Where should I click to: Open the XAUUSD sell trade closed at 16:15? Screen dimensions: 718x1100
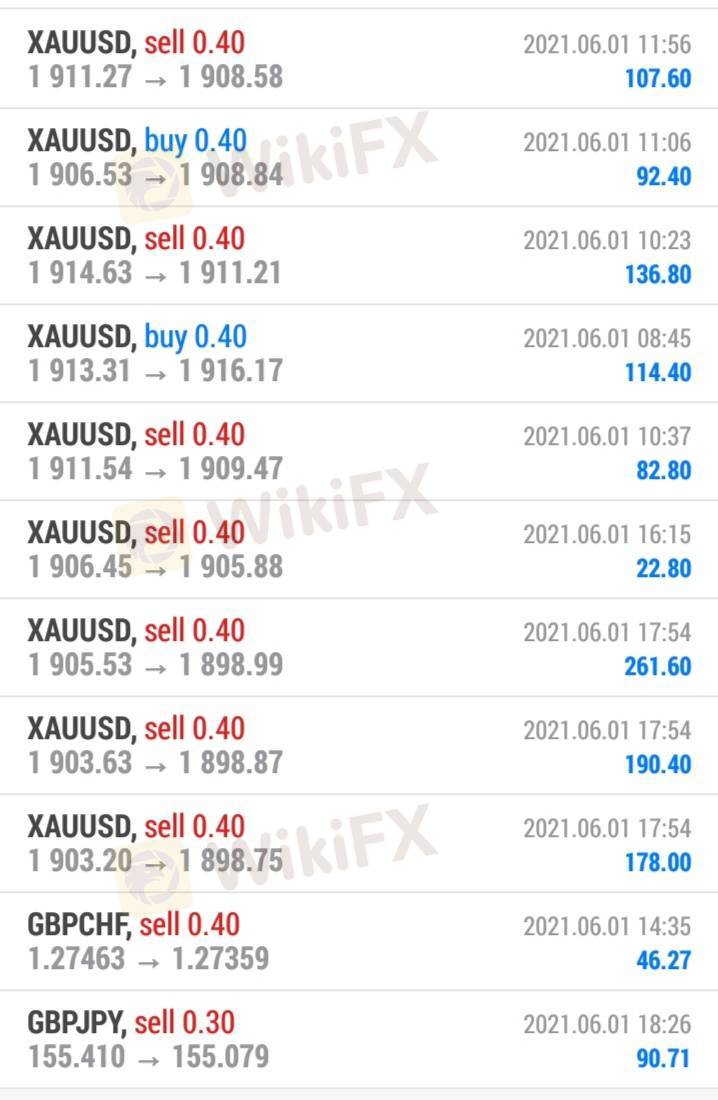click(359, 550)
